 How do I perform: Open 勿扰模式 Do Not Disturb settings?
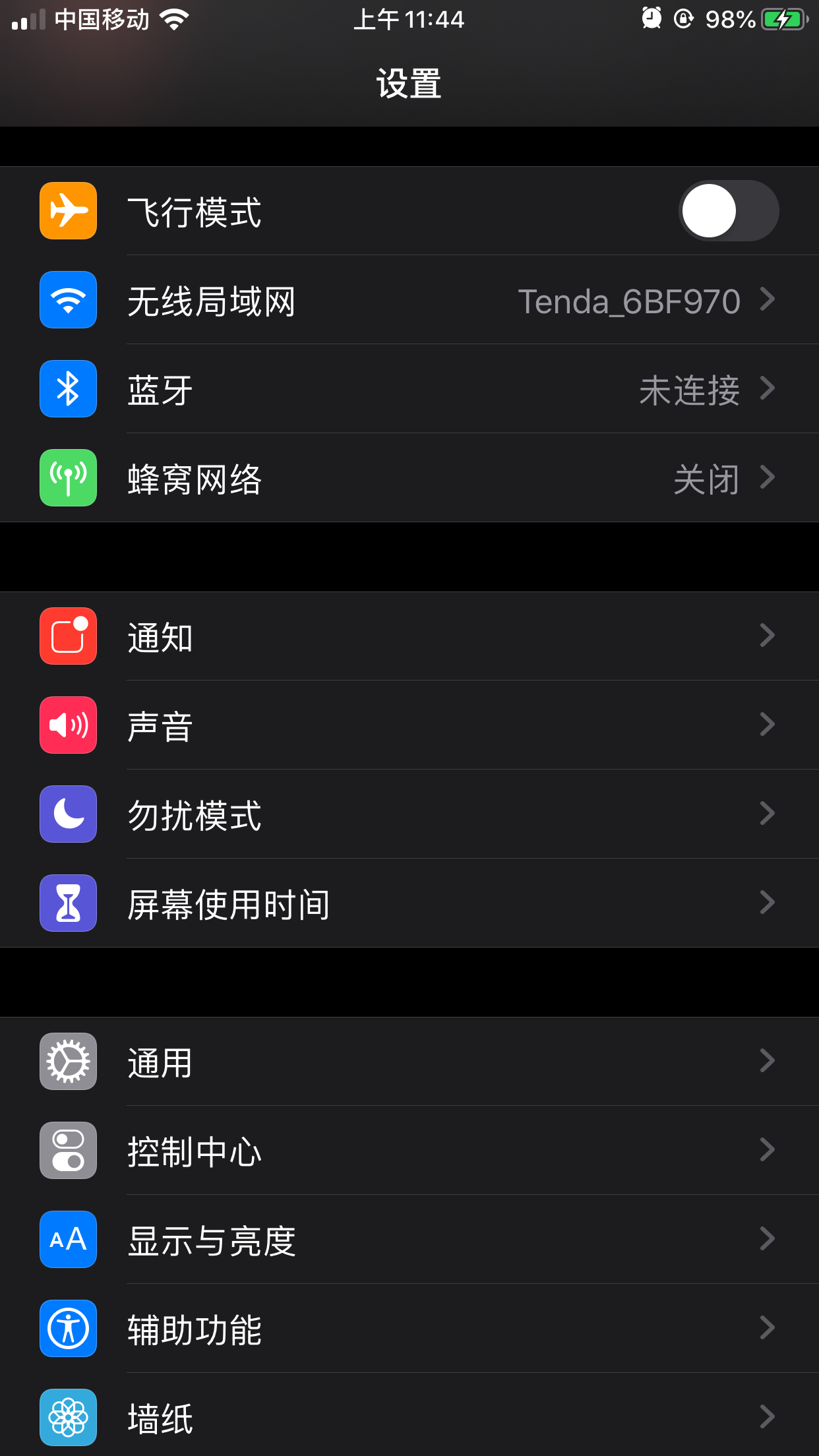[409, 814]
